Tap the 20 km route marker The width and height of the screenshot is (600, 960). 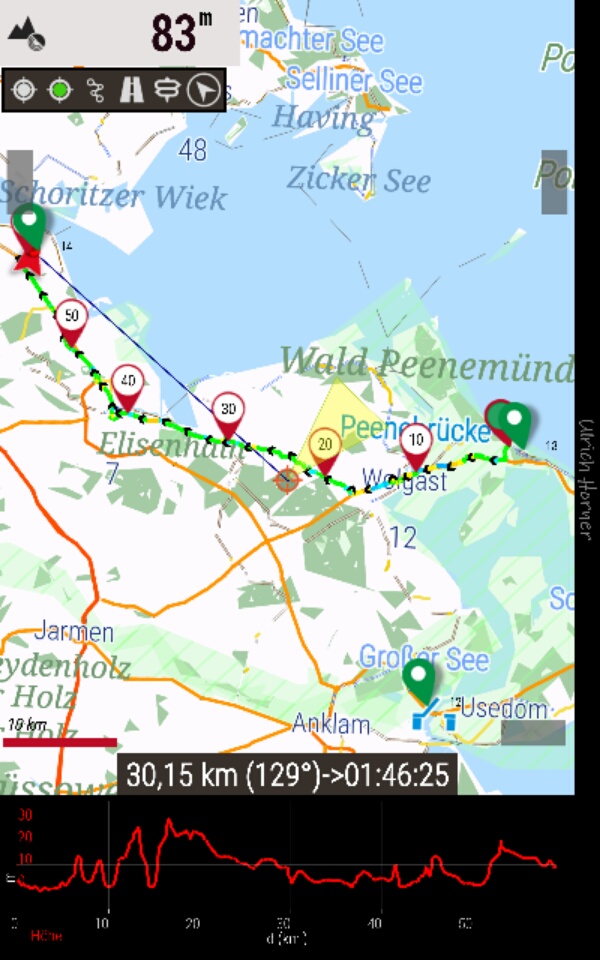325,451
